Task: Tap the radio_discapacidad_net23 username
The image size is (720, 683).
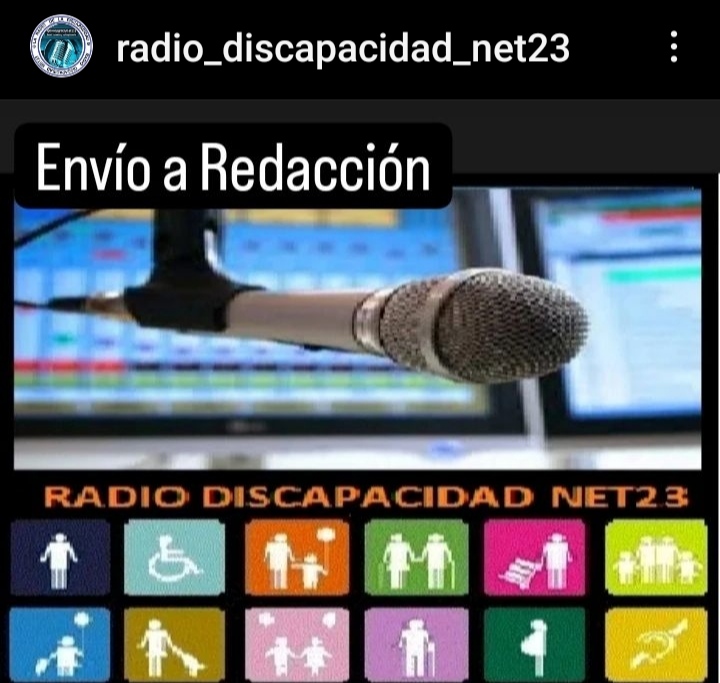Action: pos(343,47)
